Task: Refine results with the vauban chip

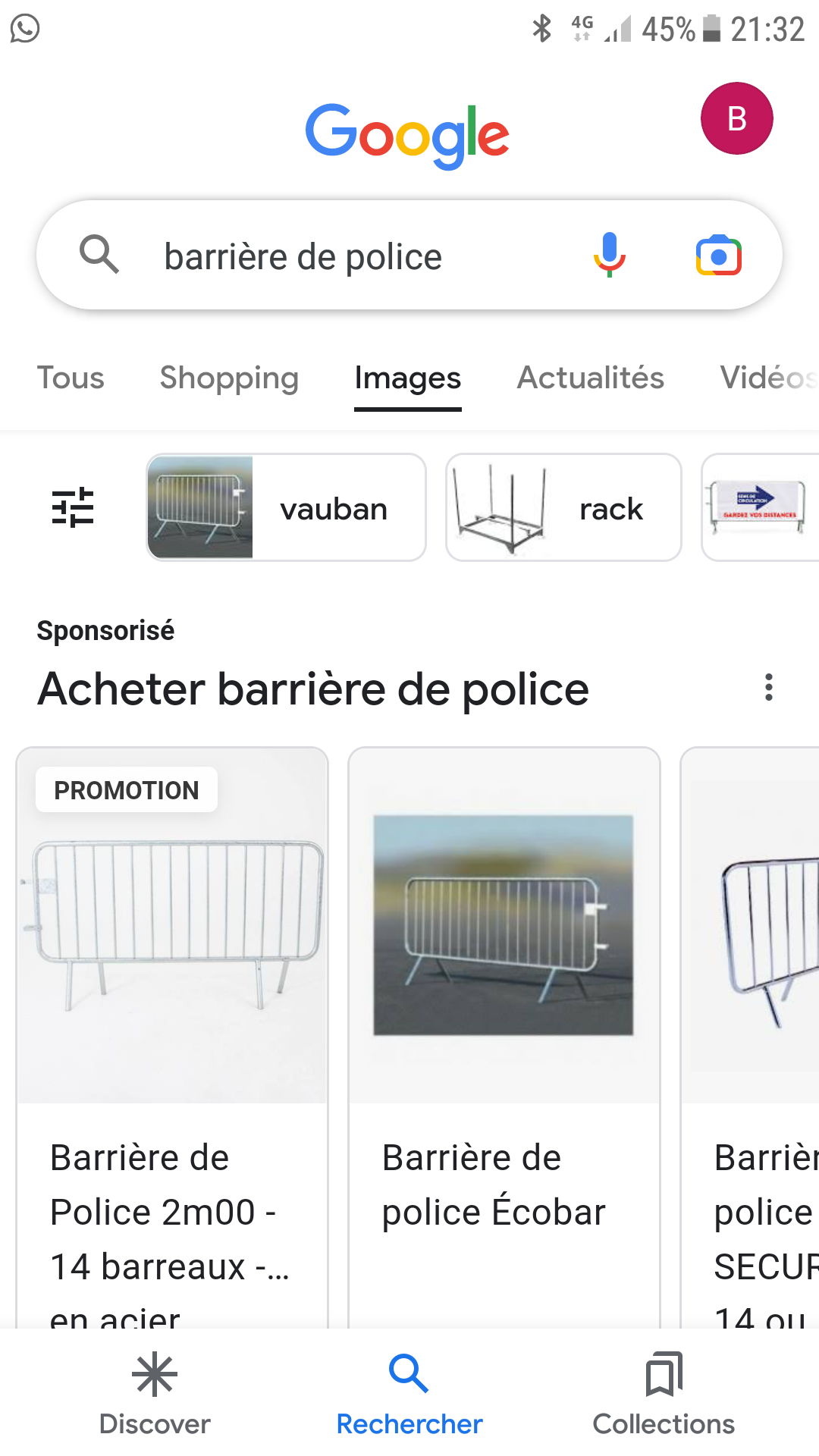Action: (x=286, y=507)
